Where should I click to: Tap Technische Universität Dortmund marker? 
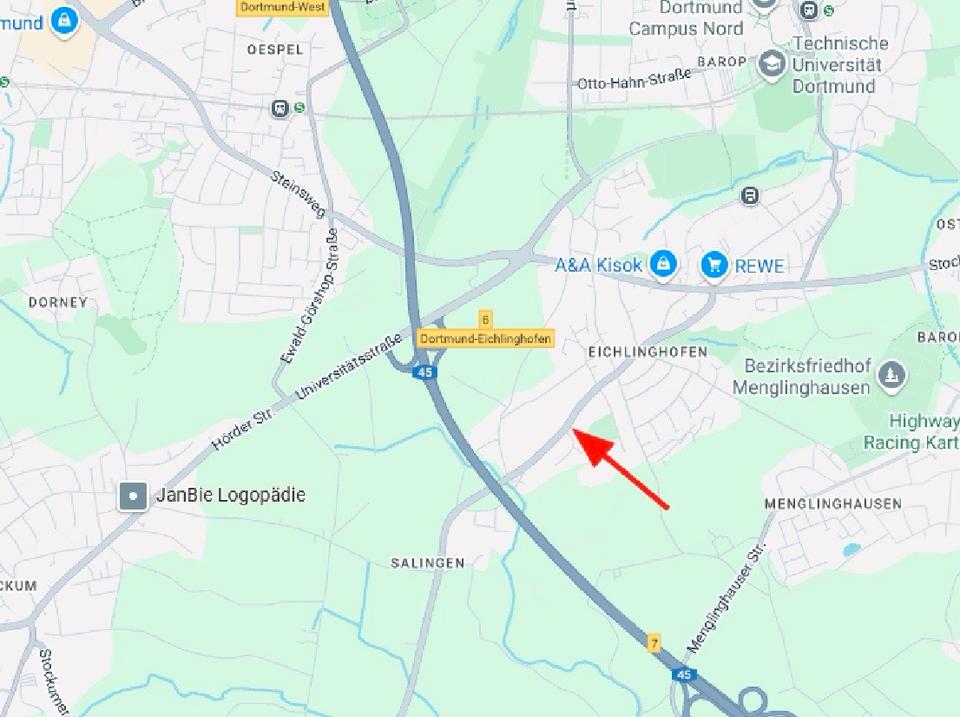[x=771, y=64]
